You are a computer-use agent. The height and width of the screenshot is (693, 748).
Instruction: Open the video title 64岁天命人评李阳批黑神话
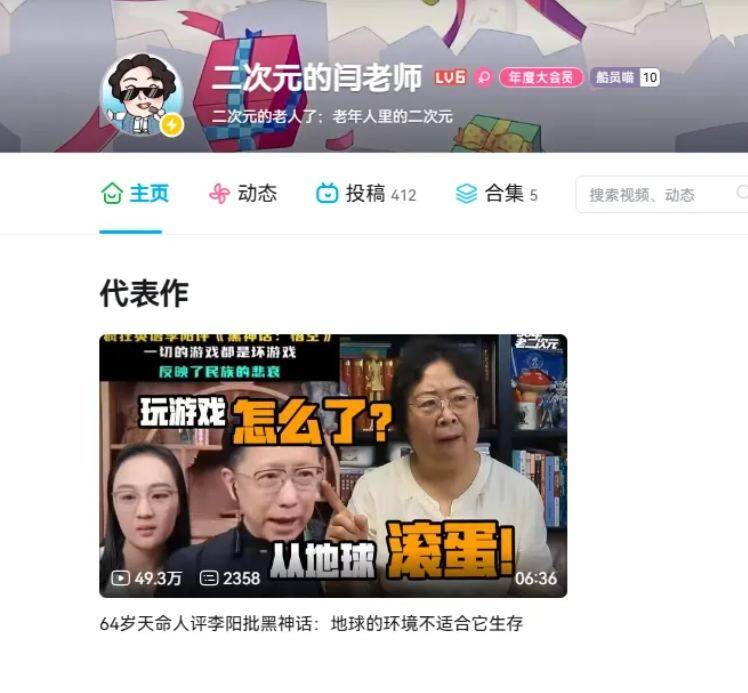(x=311, y=624)
